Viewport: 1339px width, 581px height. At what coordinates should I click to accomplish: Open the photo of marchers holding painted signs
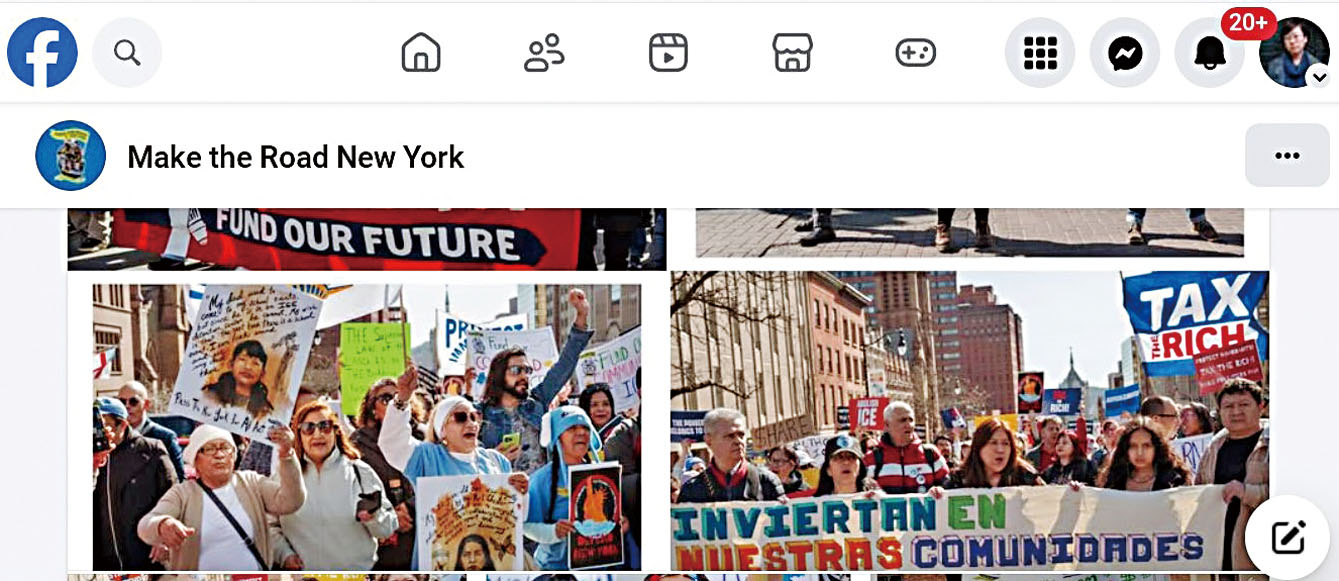(x=366, y=427)
